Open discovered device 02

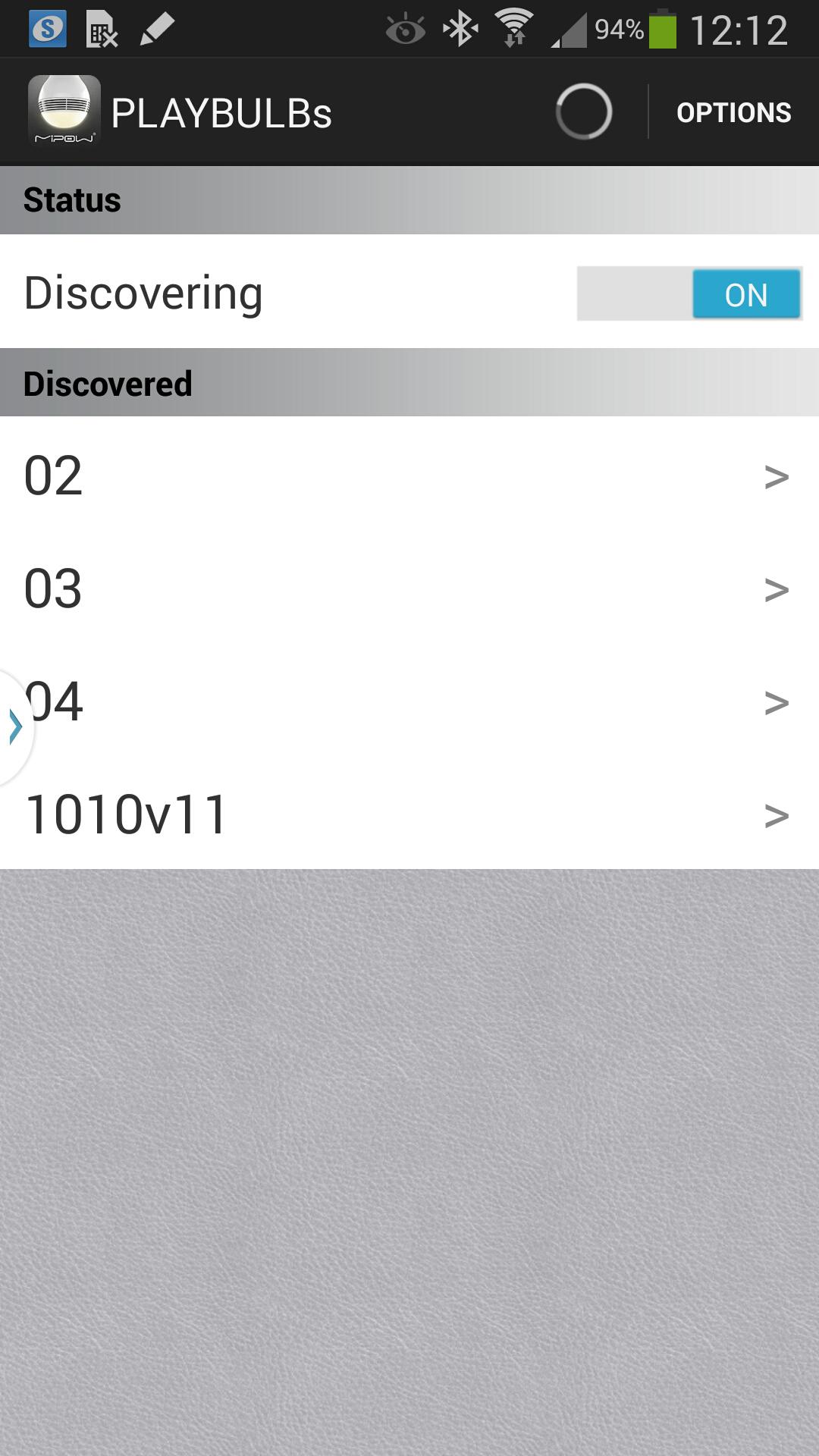pyautogui.click(x=409, y=475)
